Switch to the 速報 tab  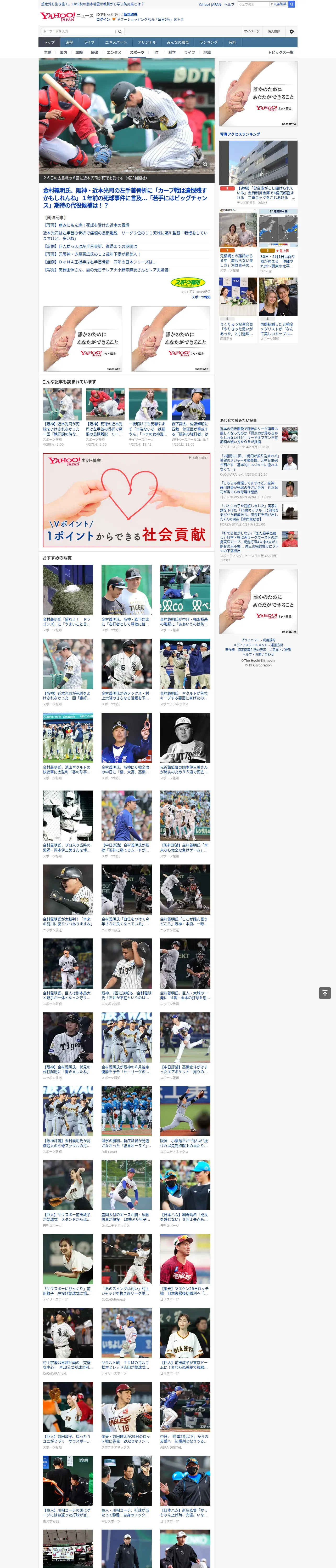coord(69,43)
